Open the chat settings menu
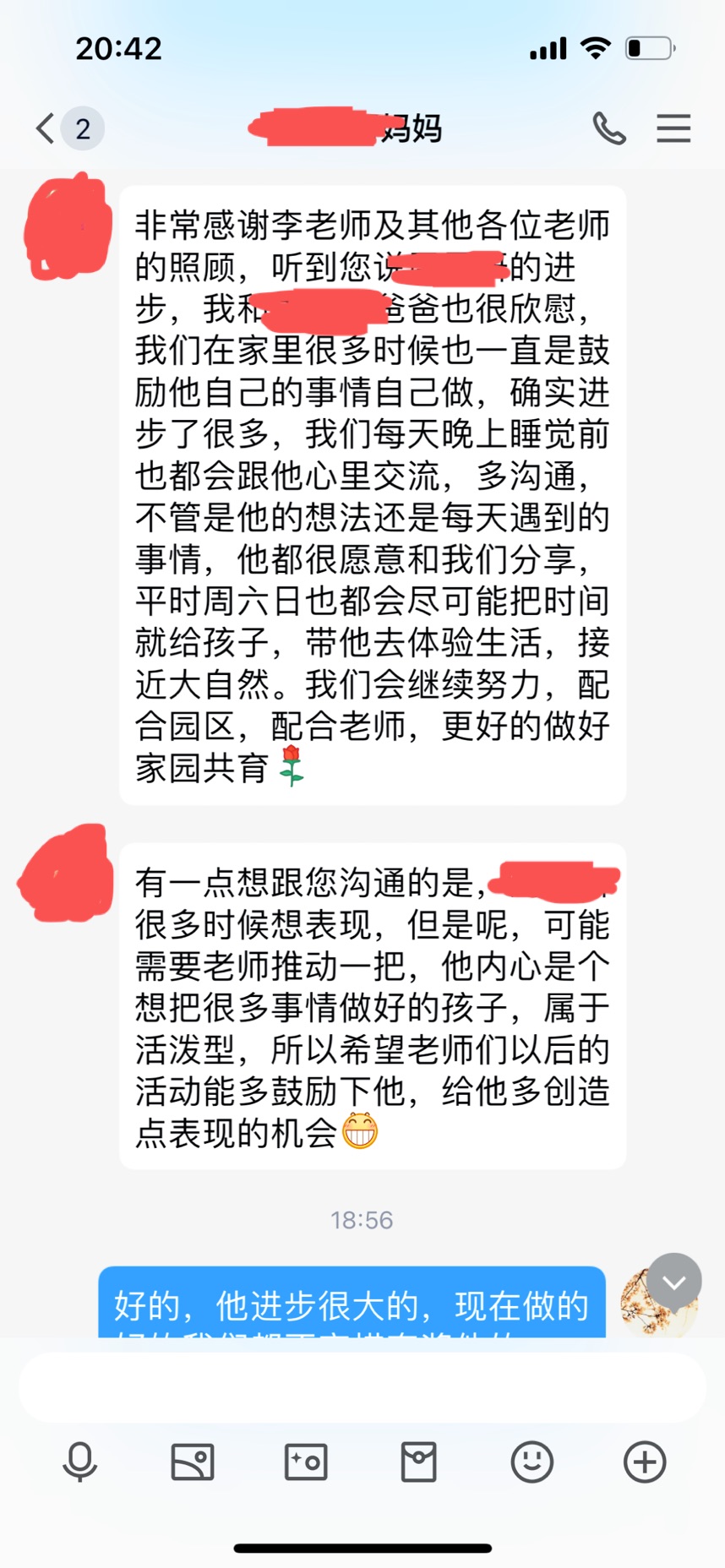Screen dimensions: 725x1568 673,128
